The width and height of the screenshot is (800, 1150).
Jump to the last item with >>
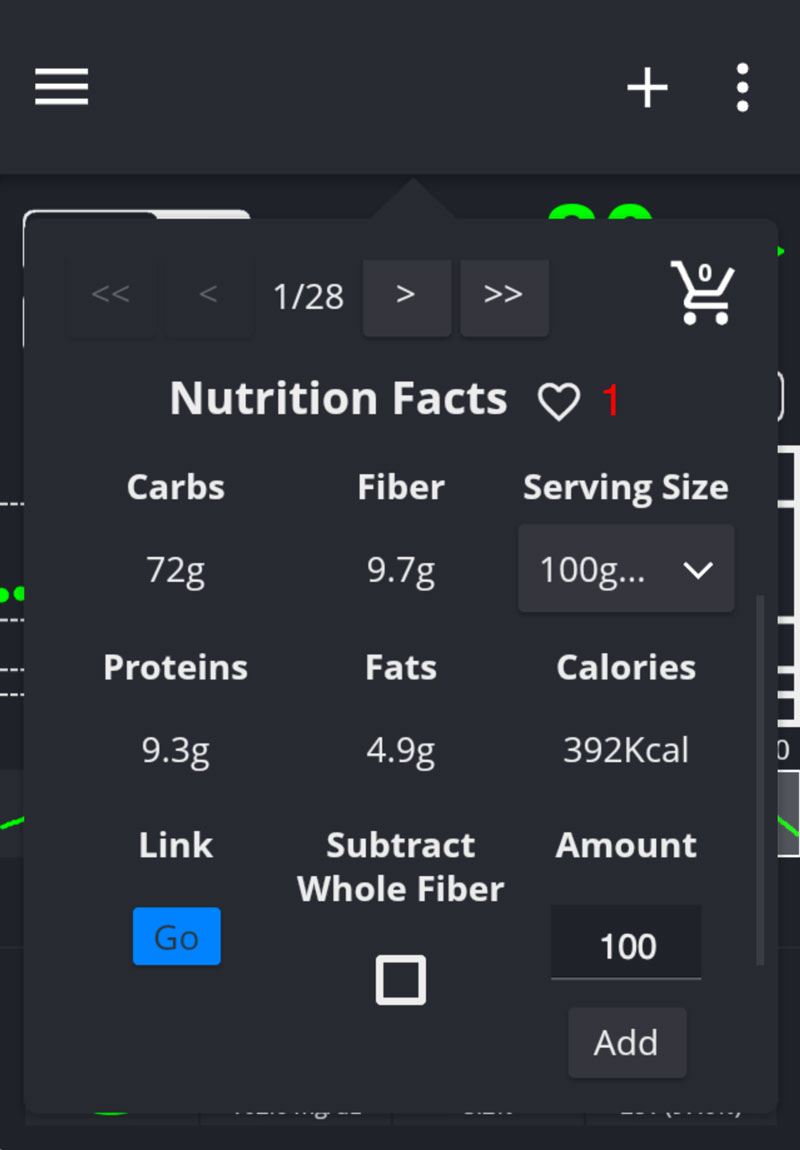[503, 296]
